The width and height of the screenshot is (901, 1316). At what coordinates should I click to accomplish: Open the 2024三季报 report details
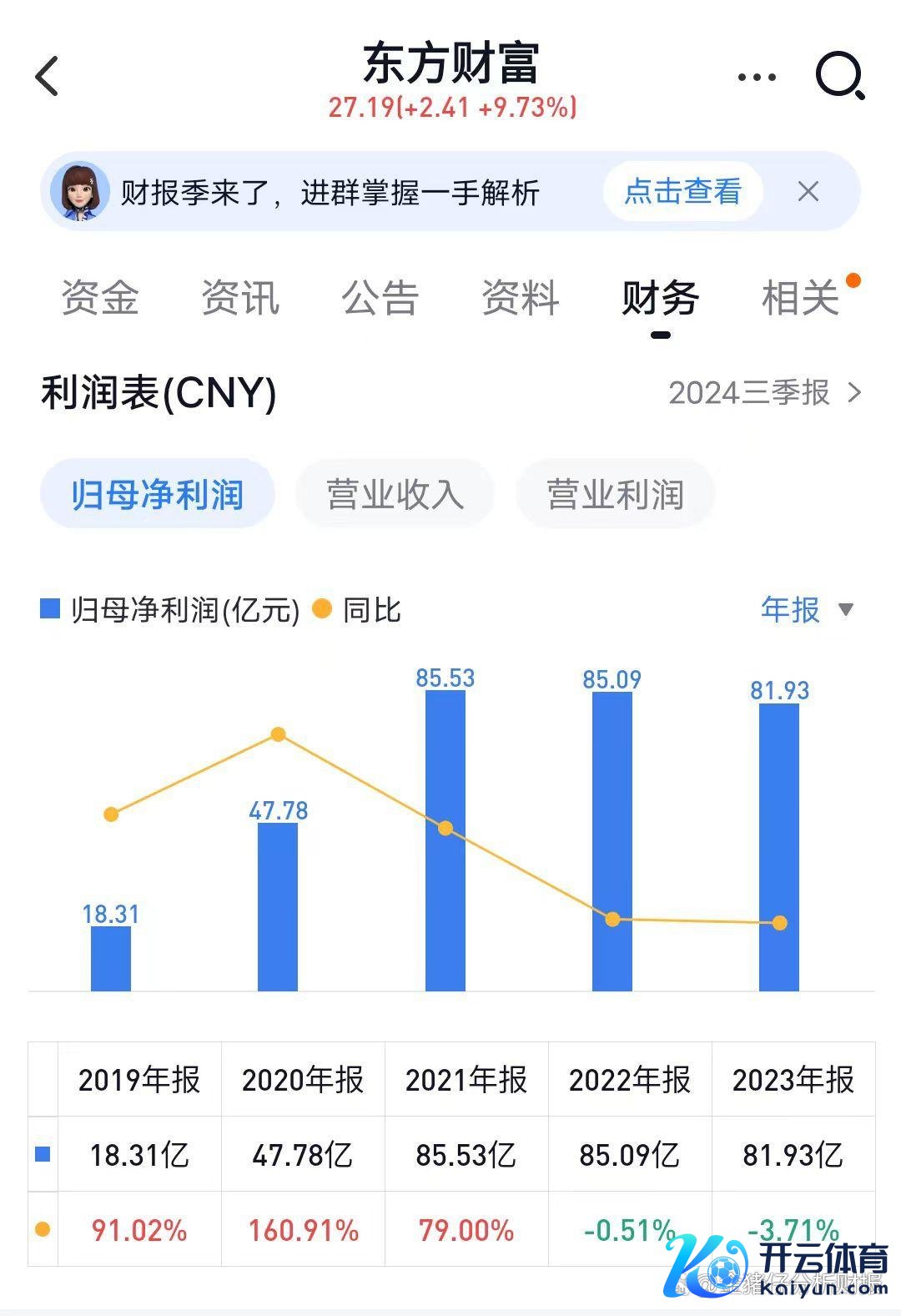coord(763,392)
